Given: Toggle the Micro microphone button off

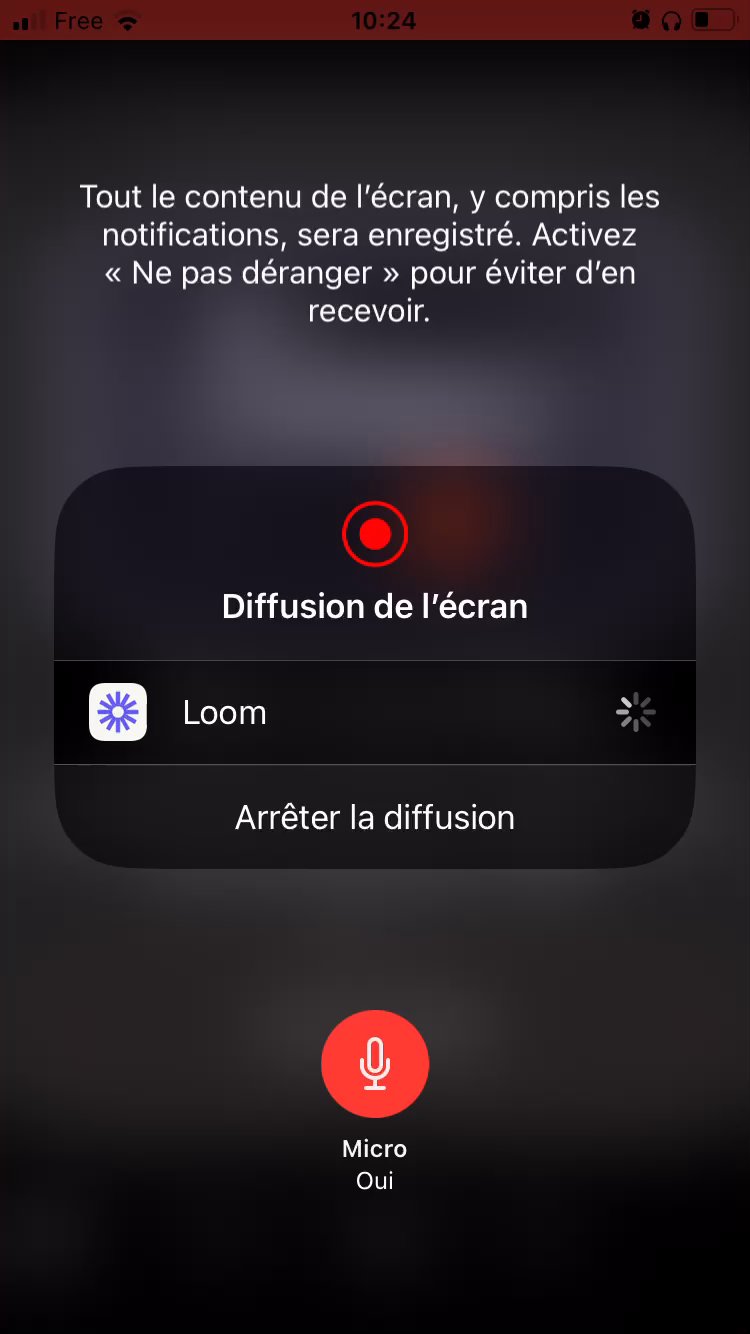Looking at the screenshot, I should [x=375, y=1064].
